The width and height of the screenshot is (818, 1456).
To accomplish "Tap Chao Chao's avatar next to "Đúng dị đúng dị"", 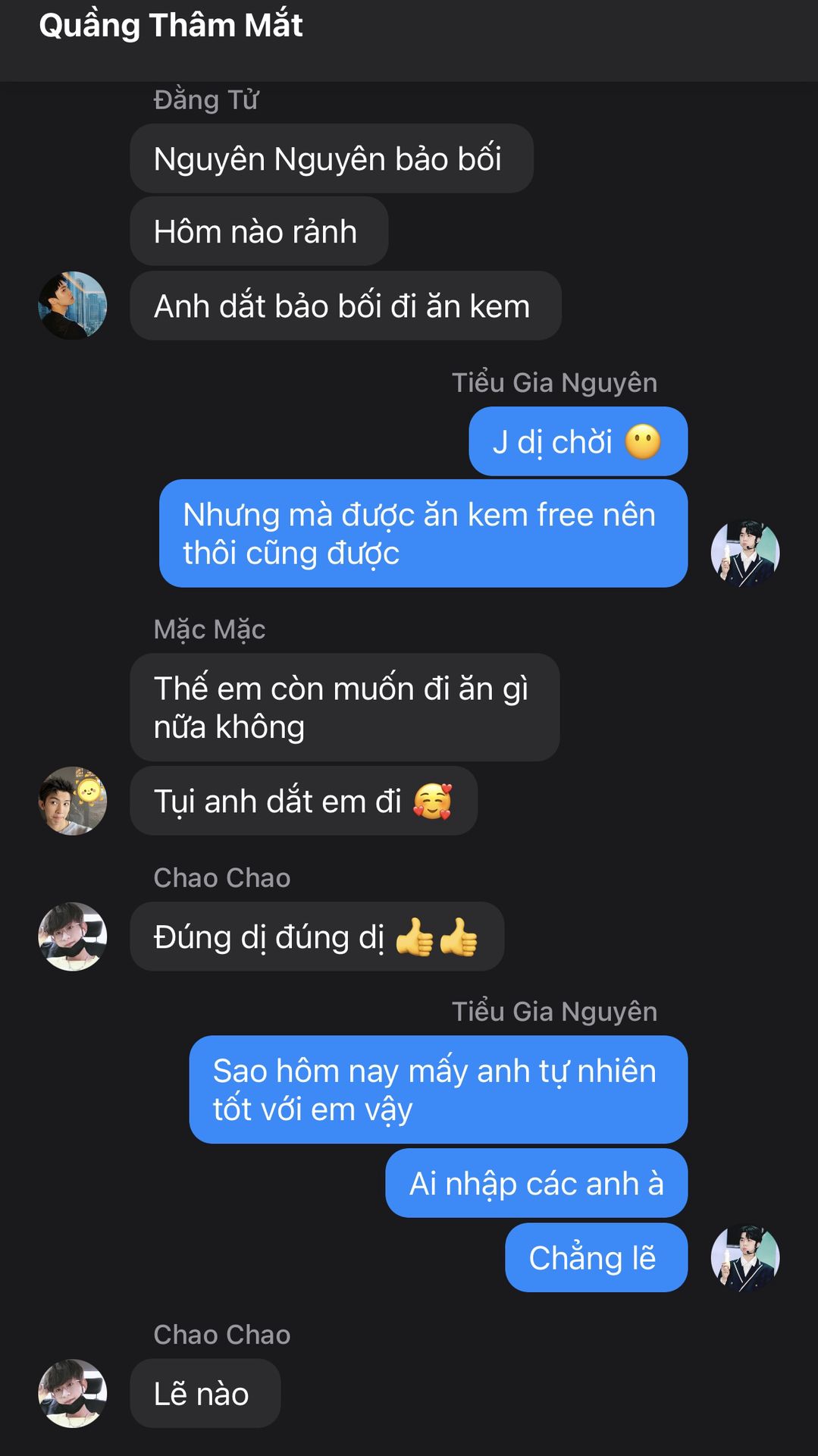I will coord(73,937).
